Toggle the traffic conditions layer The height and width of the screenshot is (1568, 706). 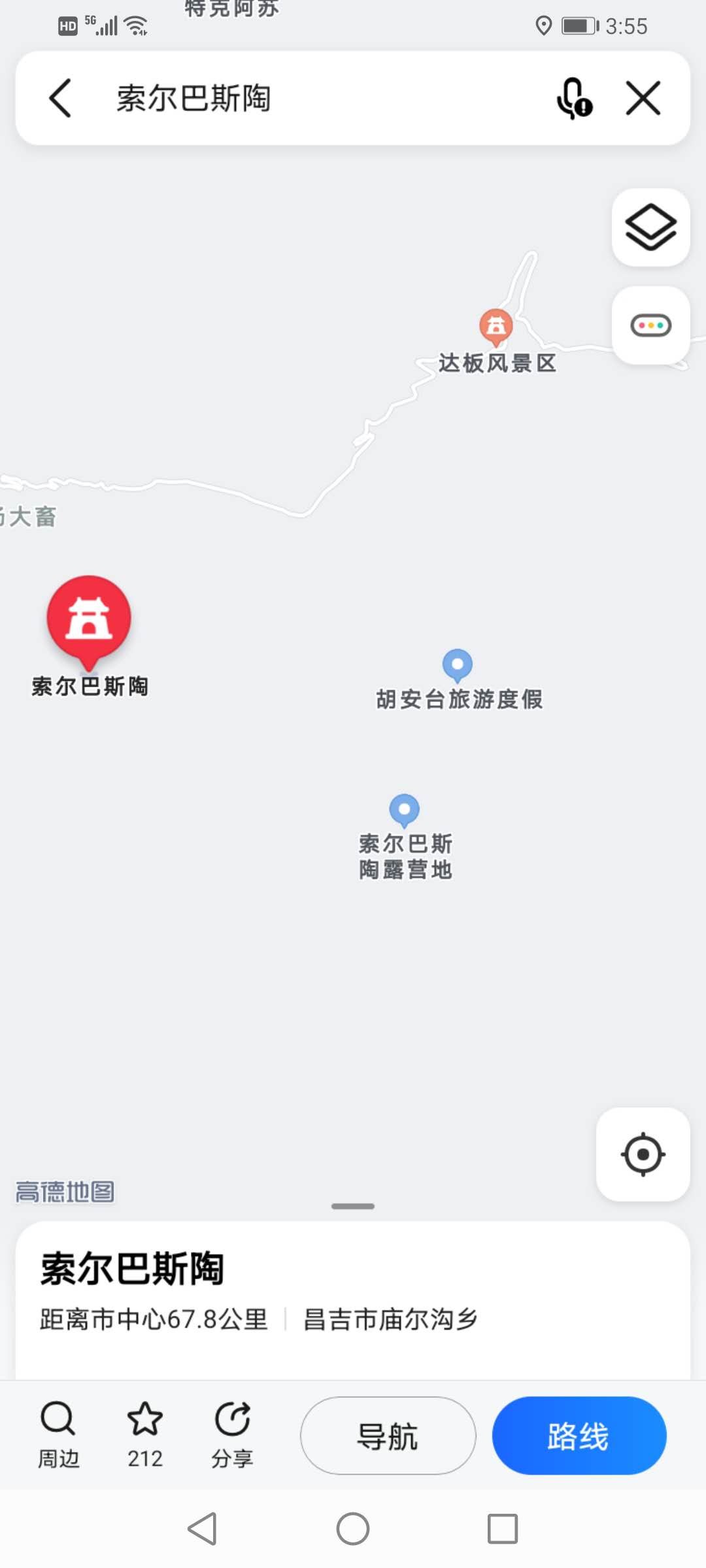[x=650, y=325]
